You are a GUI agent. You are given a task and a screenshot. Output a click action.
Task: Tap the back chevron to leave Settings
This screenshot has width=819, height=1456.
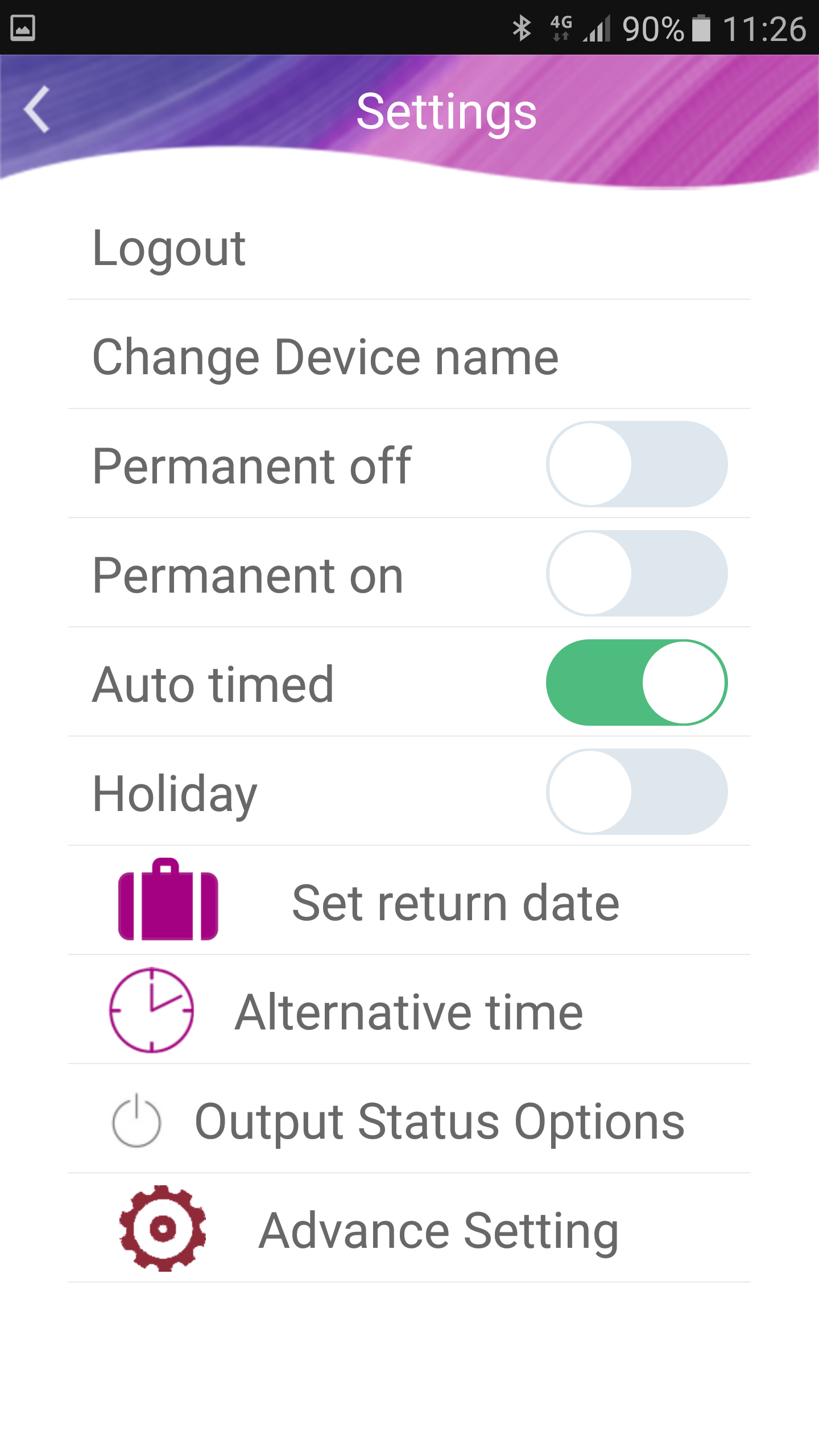36,109
